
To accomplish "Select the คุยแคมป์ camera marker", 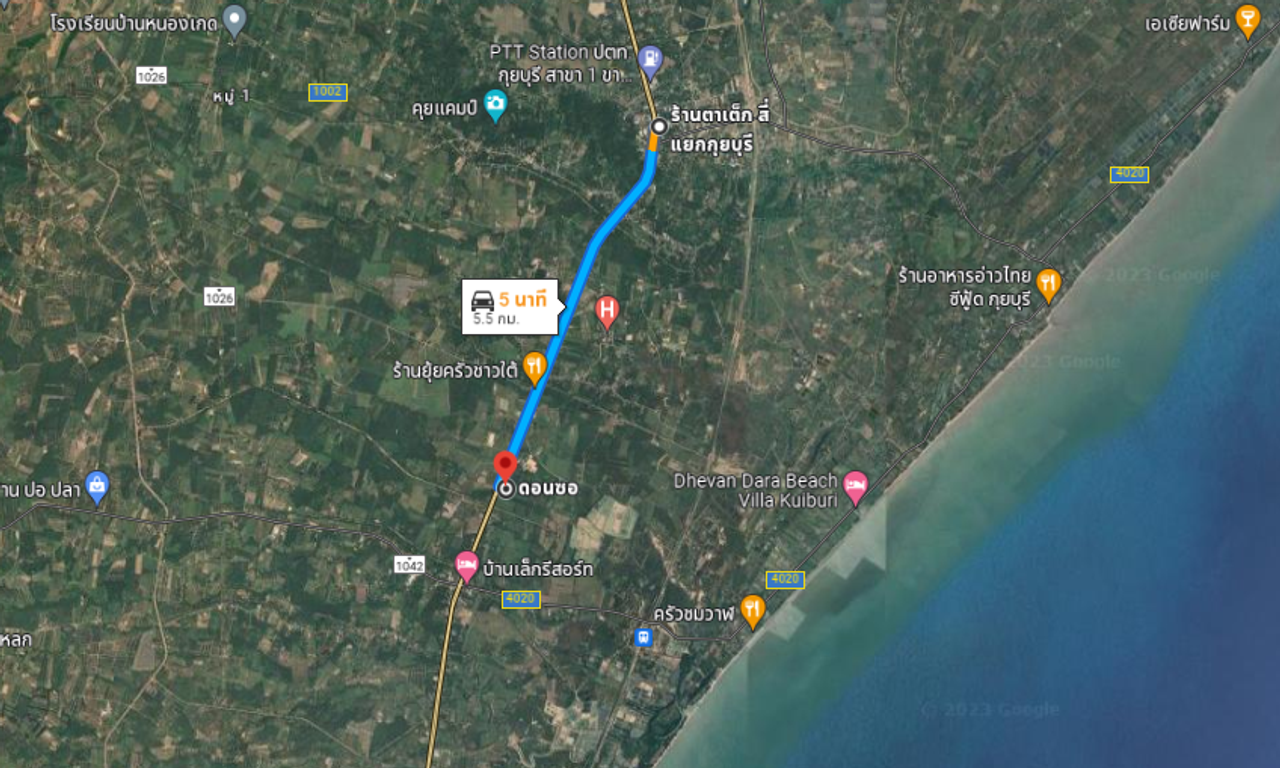I will (495, 104).
